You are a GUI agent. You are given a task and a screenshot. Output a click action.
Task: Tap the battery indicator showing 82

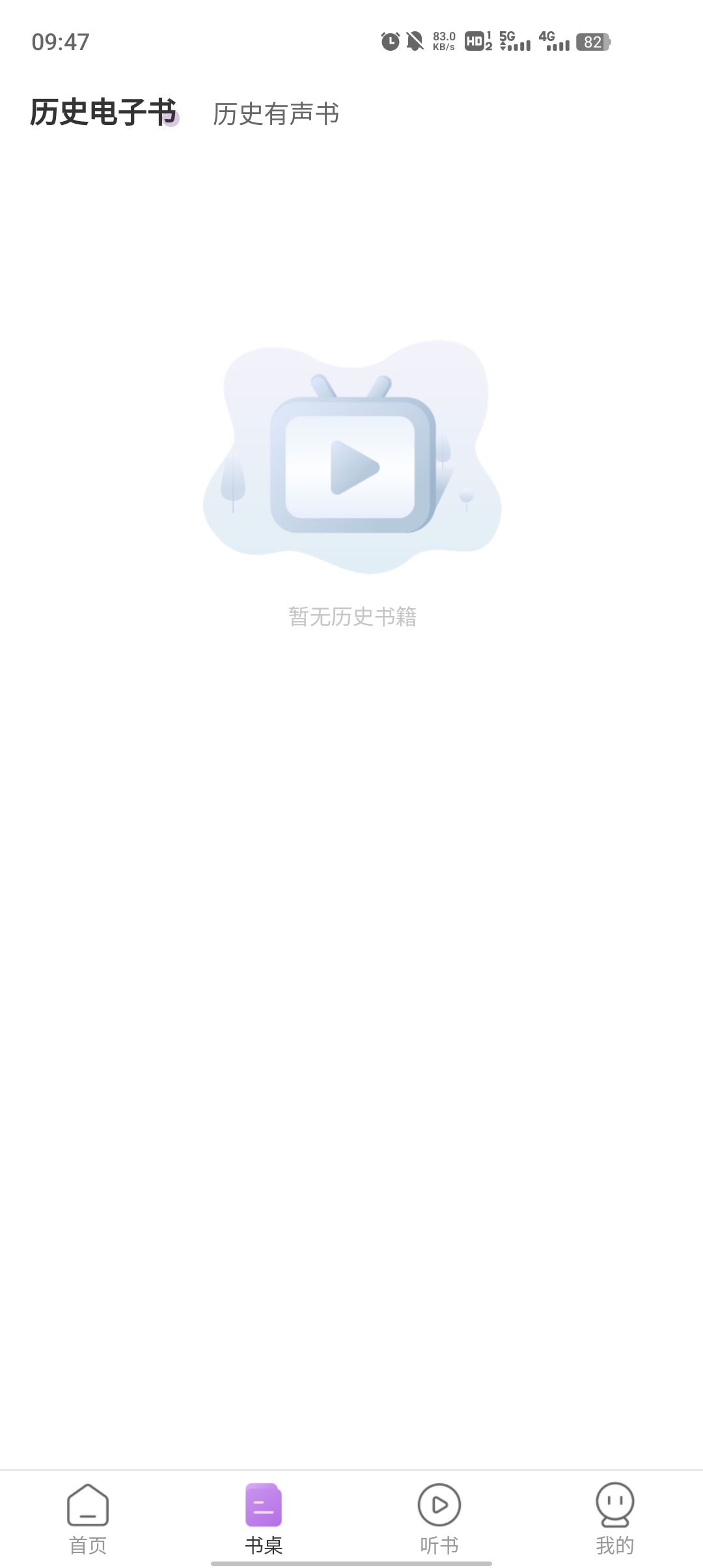[593, 42]
